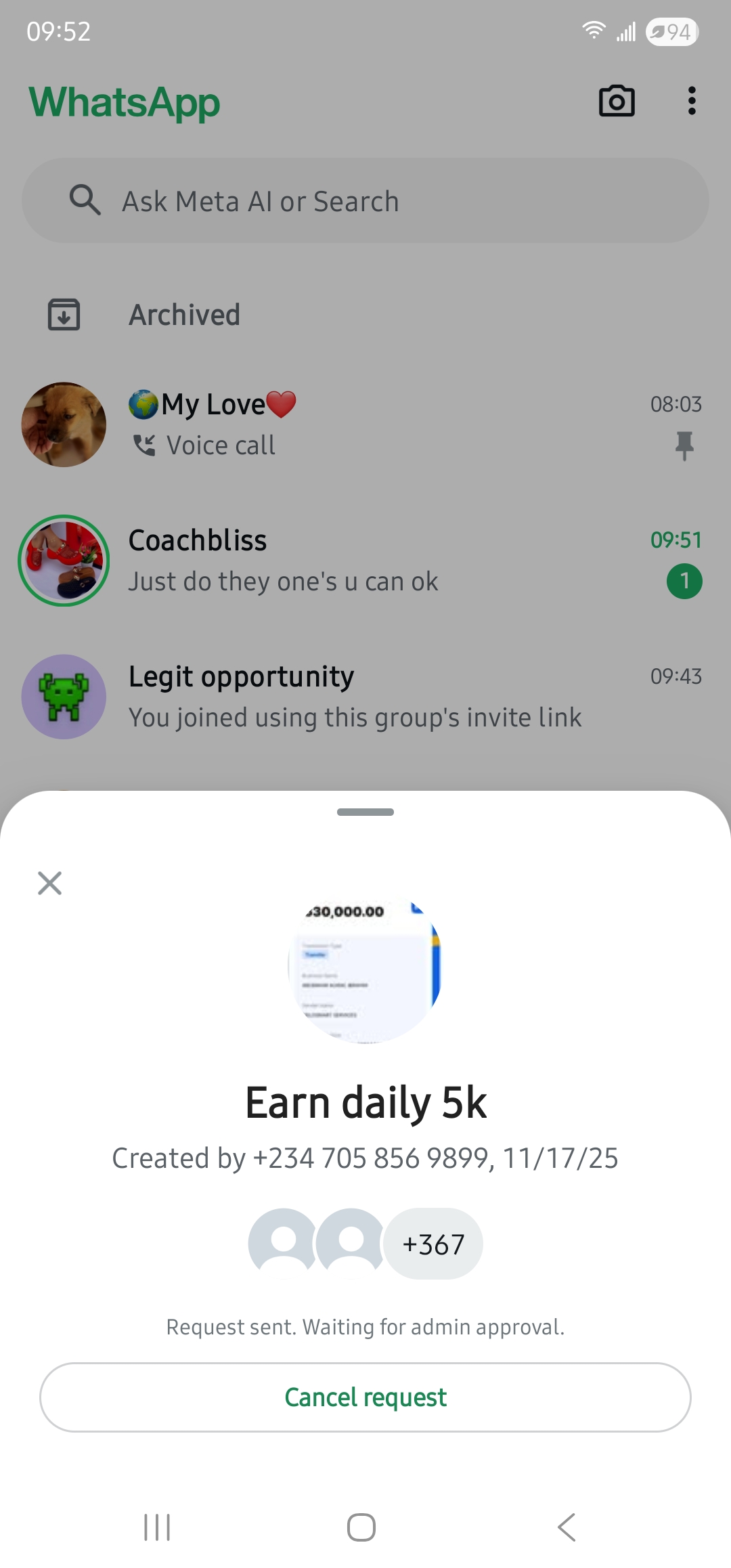
Task: Go back with the system back button
Action: (x=567, y=1527)
